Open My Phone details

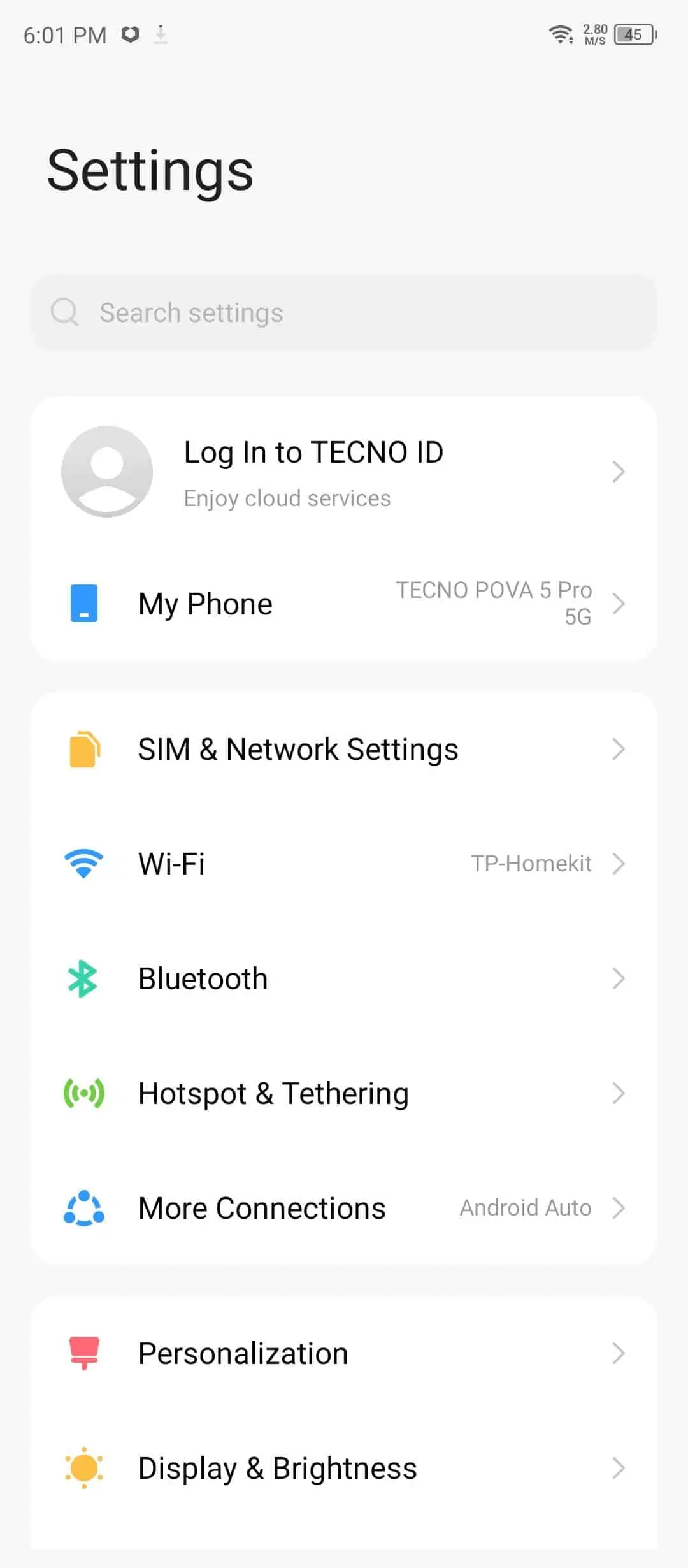point(344,604)
